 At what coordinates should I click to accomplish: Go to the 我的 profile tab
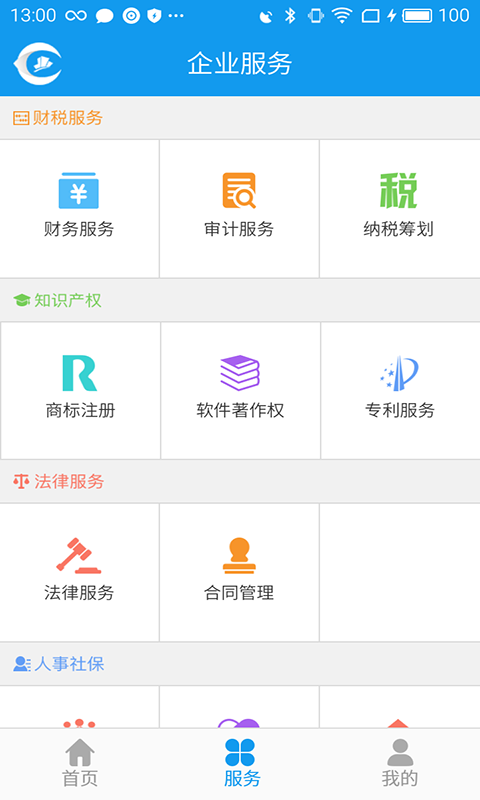(400, 764)
